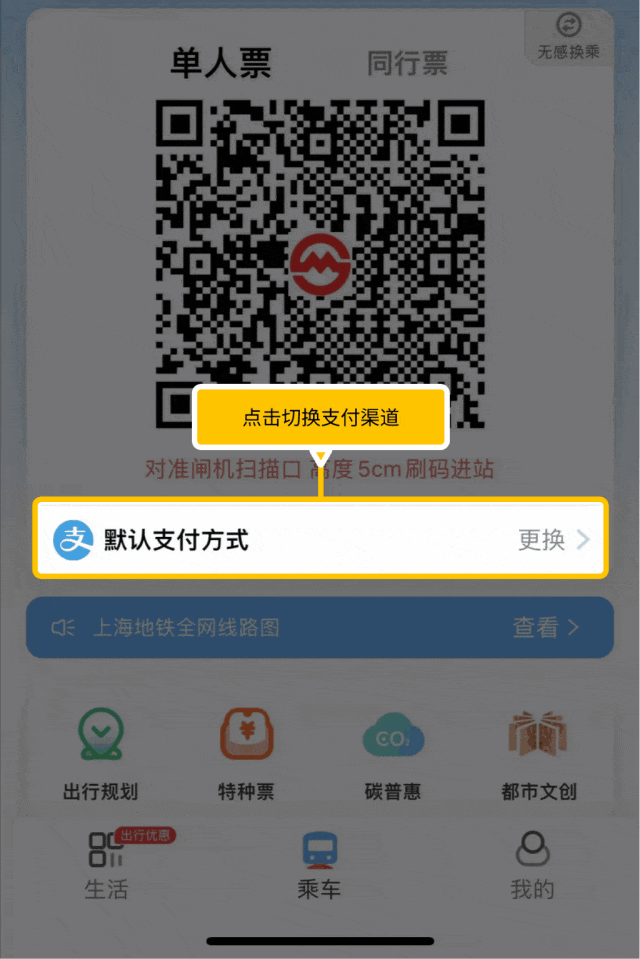Open the 我的 tab
Screen dimensions: 640x959
point(532,866)
